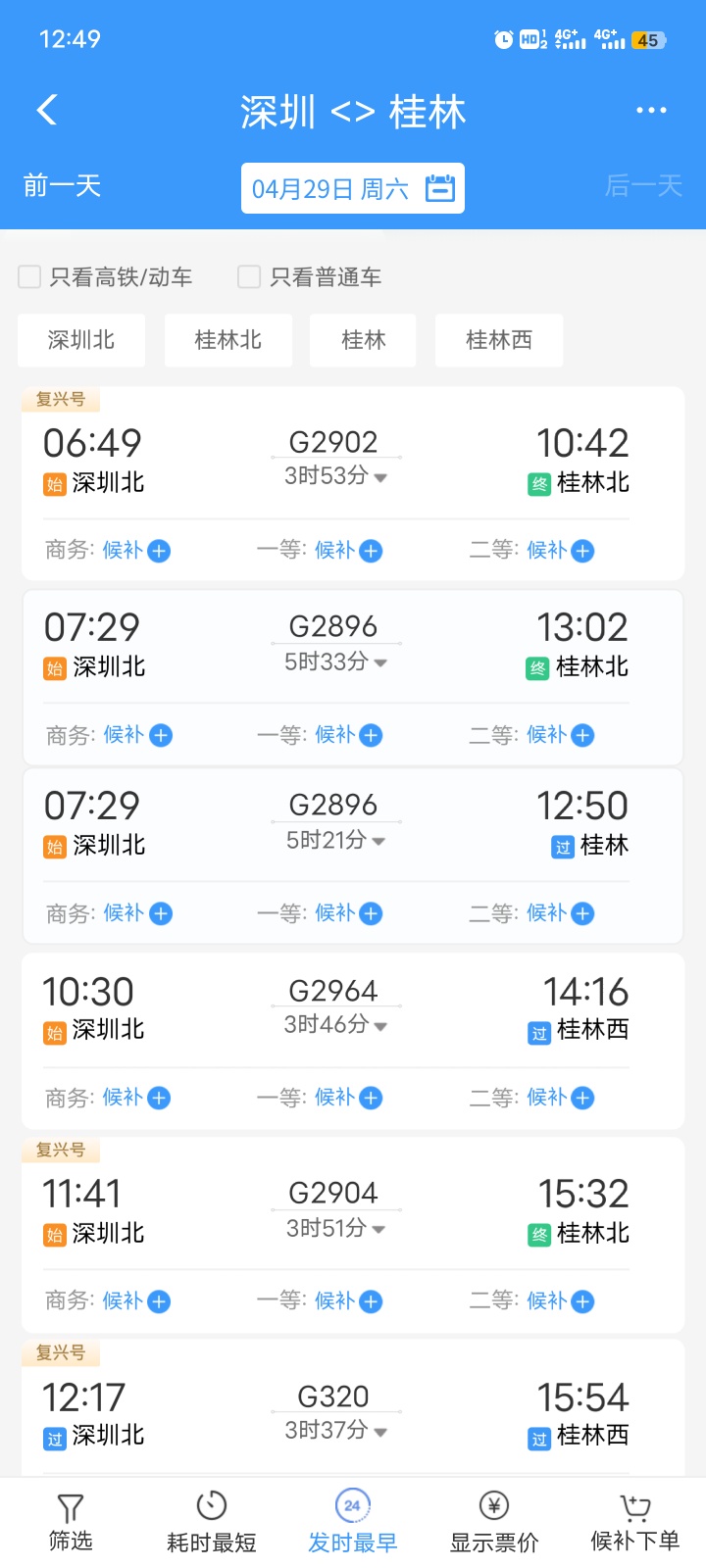Go back using the top-left arrow
The image size is (706, 1568).
pos(47,110)
